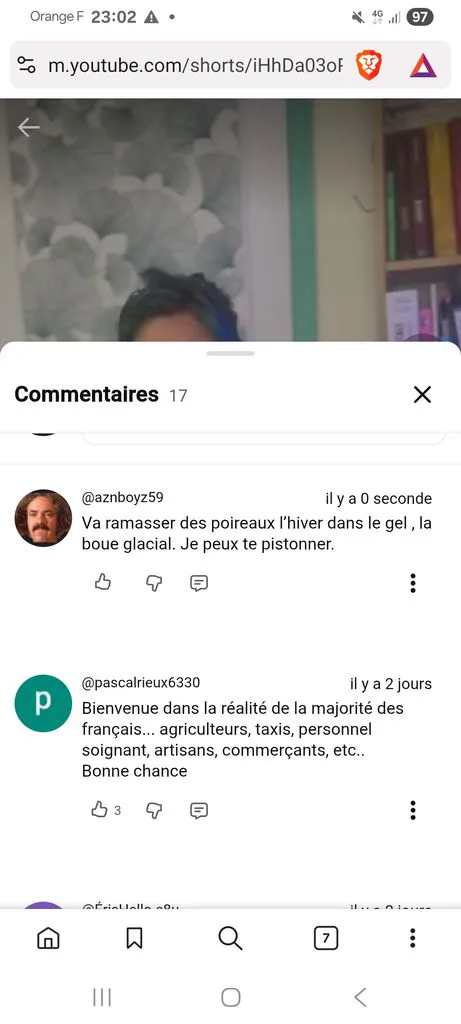Open the browser's three-dot menu
This screenshot has width=461, height=1024.
tap(413, 939)
